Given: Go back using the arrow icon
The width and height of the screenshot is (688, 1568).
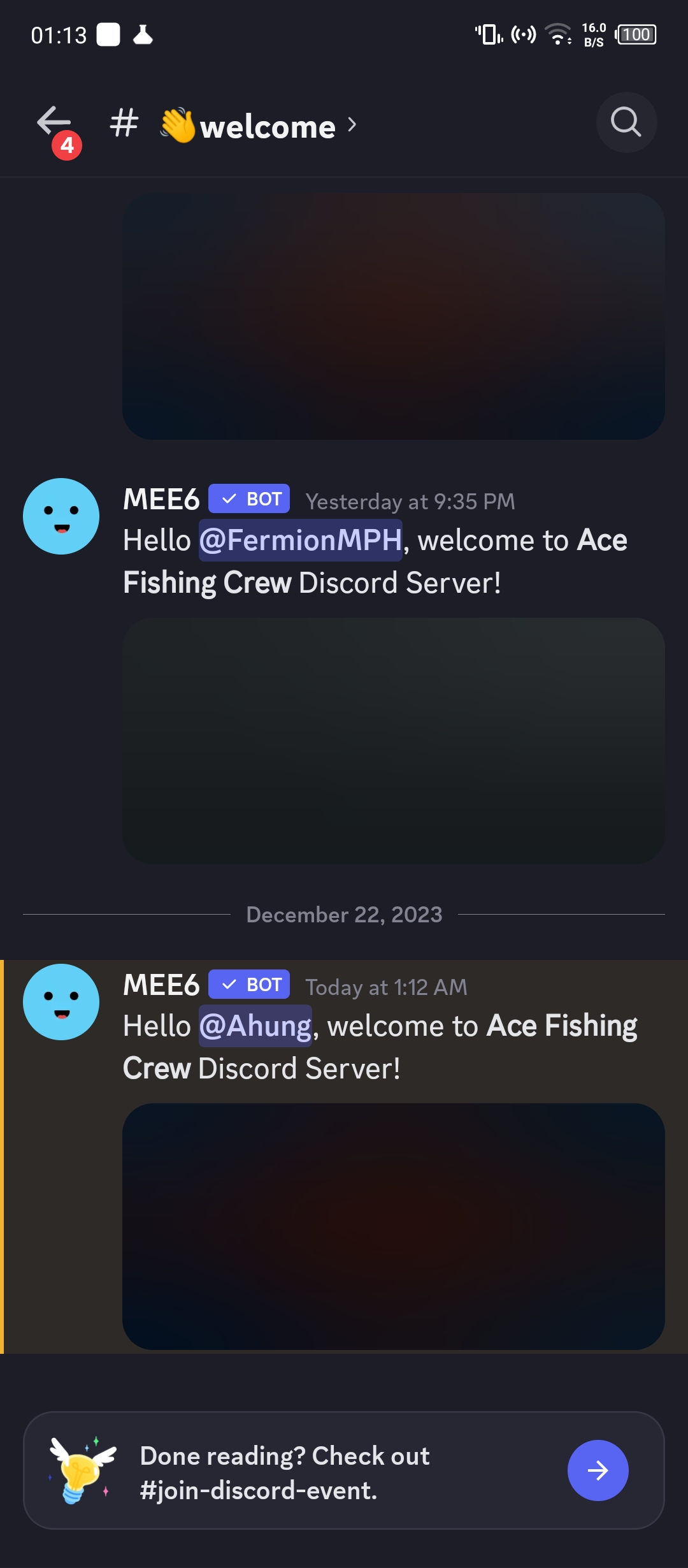Looking at the screenshot, I should pyautogui.click(x=54, y=122).
